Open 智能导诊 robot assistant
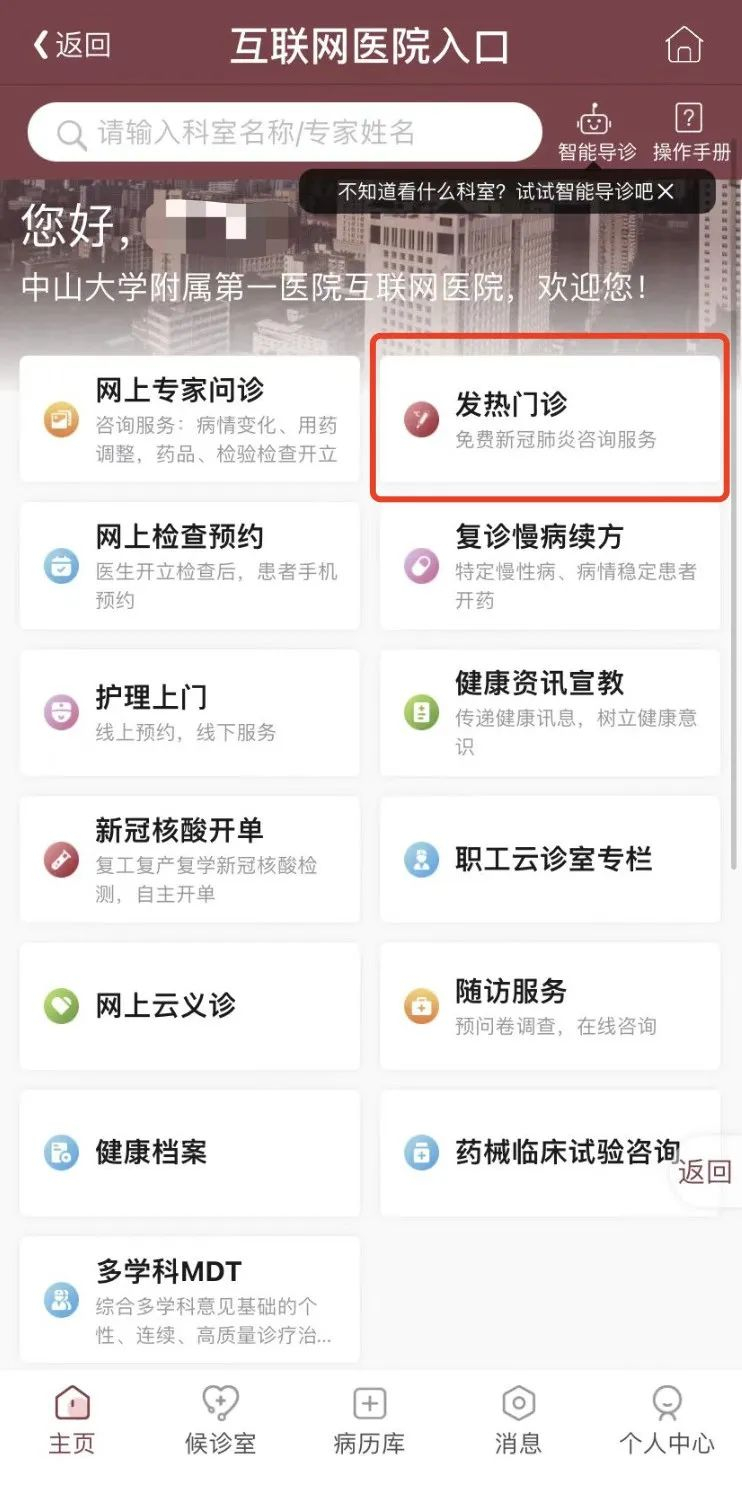 (x=596, y=132)
